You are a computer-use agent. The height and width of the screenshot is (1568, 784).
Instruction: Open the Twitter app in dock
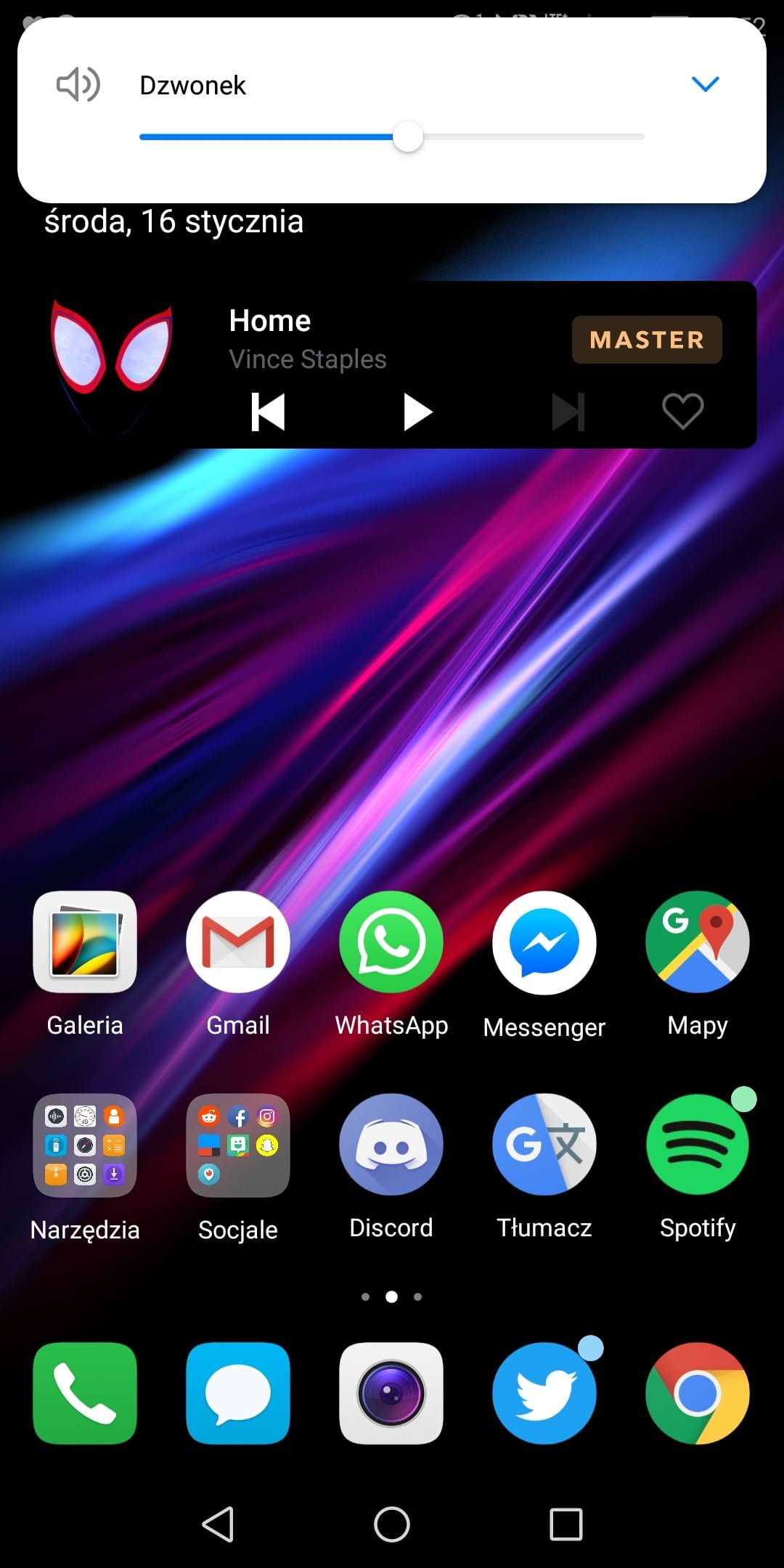click(x=544, y=1393)
